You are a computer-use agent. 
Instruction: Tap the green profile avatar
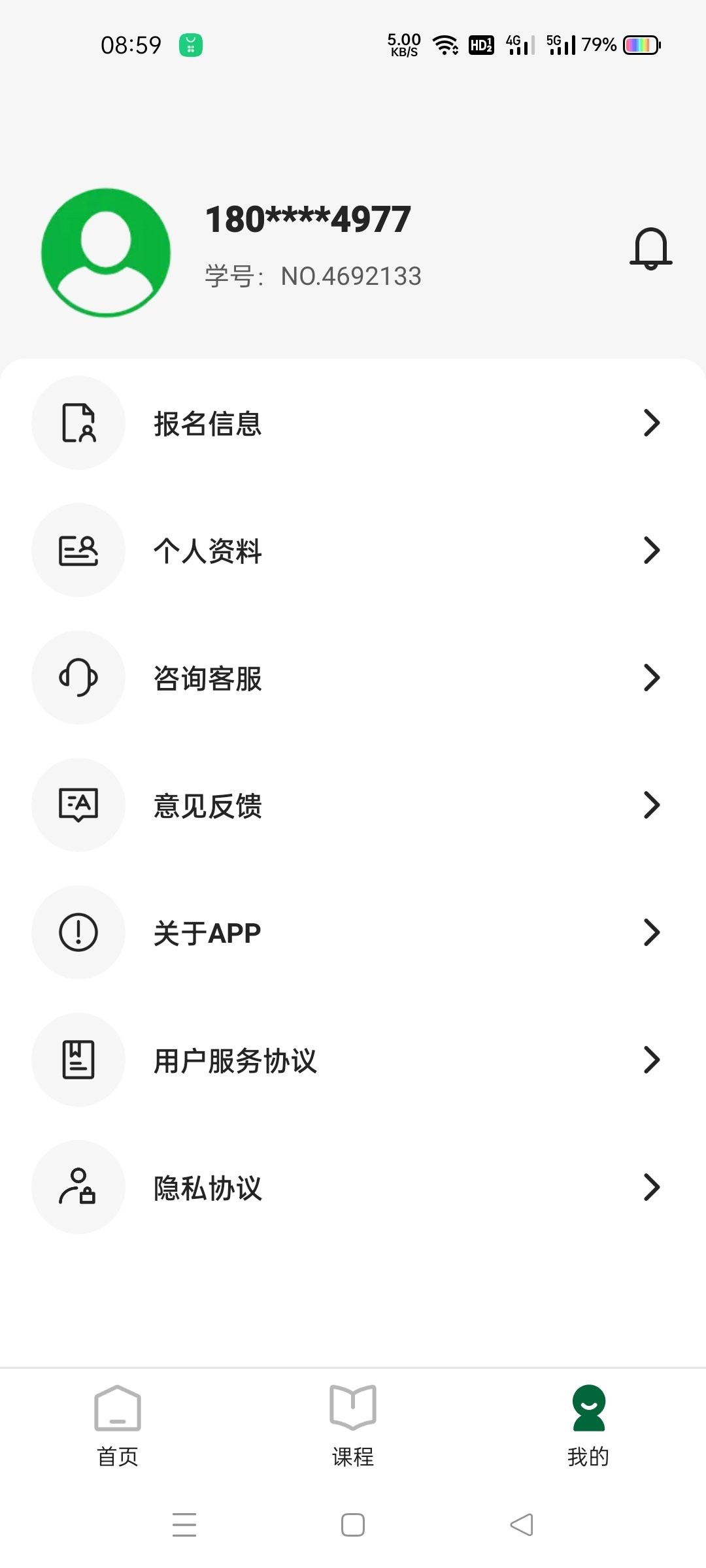click(106, 253)
